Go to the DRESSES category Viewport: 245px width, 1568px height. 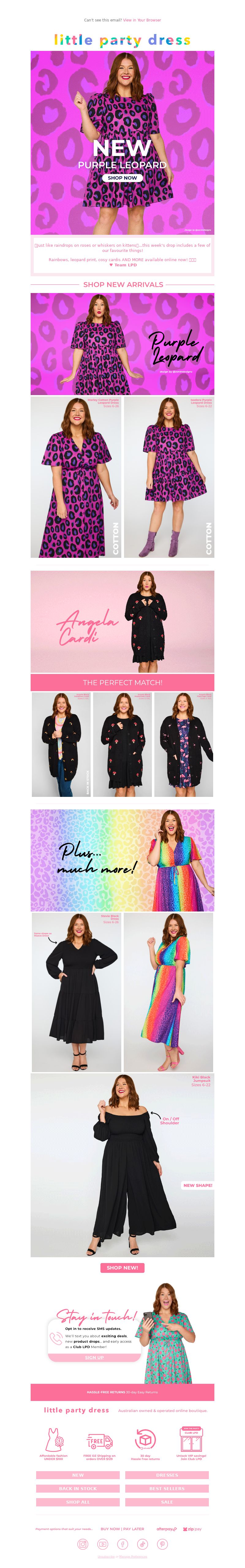point(167,1475)
